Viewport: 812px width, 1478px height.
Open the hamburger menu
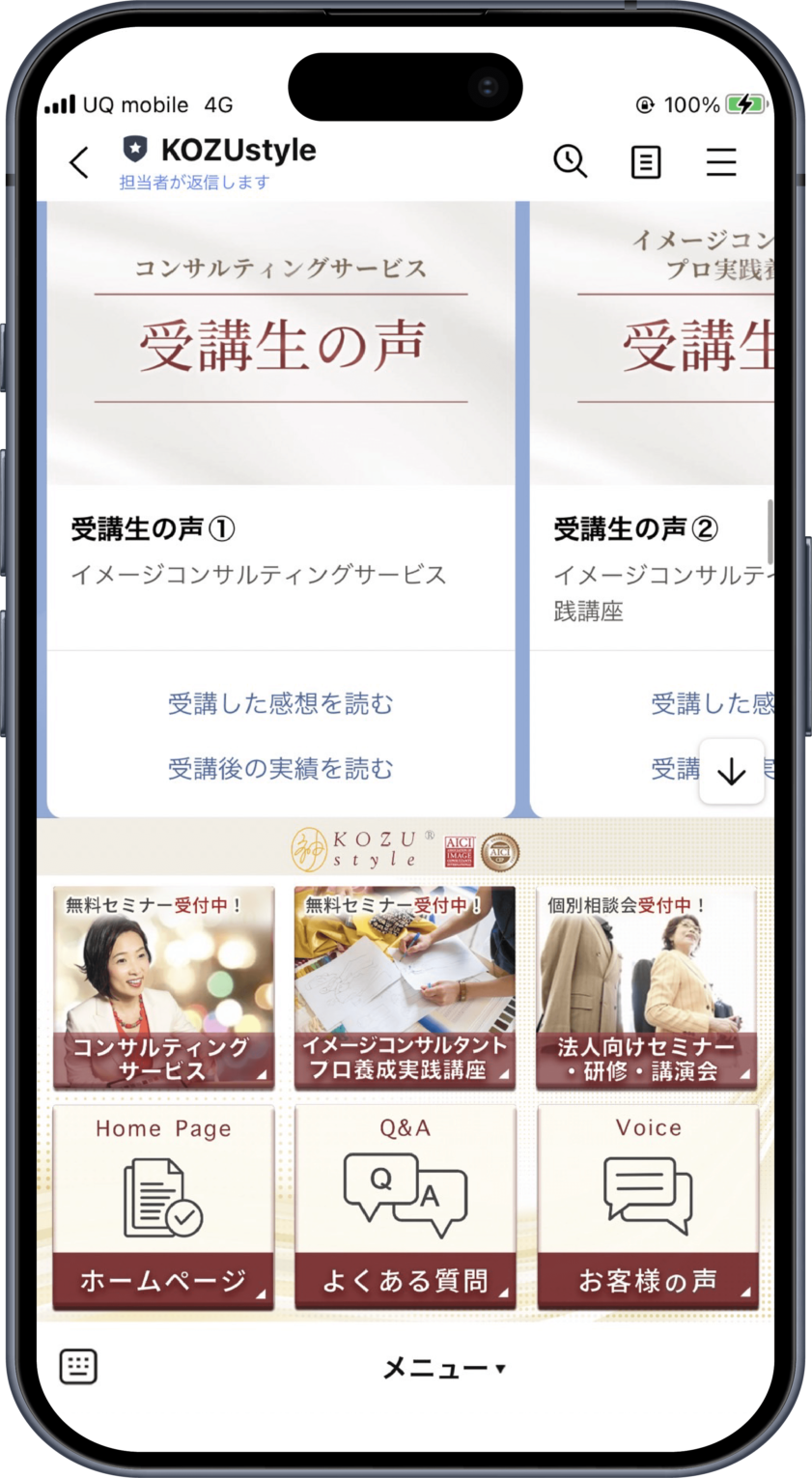click(720, 162)
